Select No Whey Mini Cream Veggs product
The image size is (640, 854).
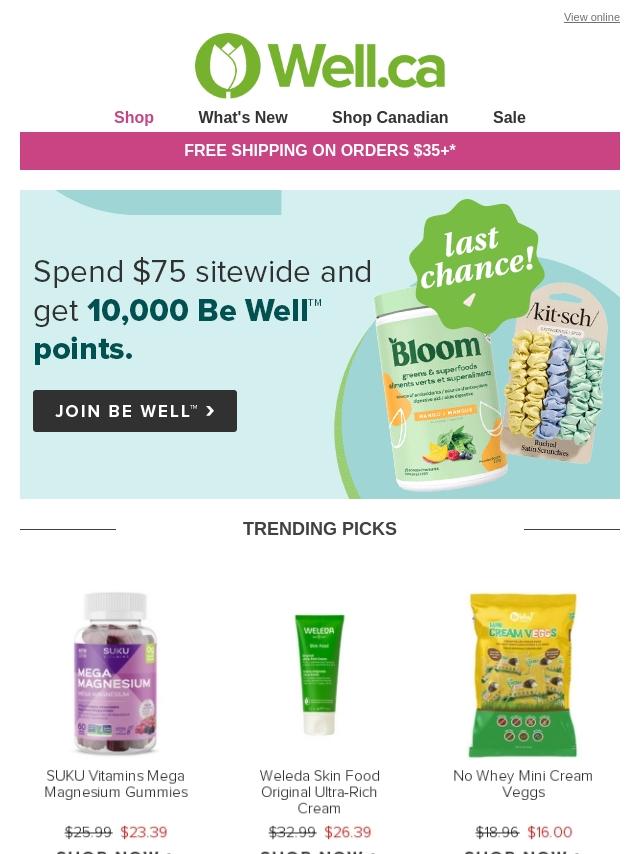coord(523,783)
